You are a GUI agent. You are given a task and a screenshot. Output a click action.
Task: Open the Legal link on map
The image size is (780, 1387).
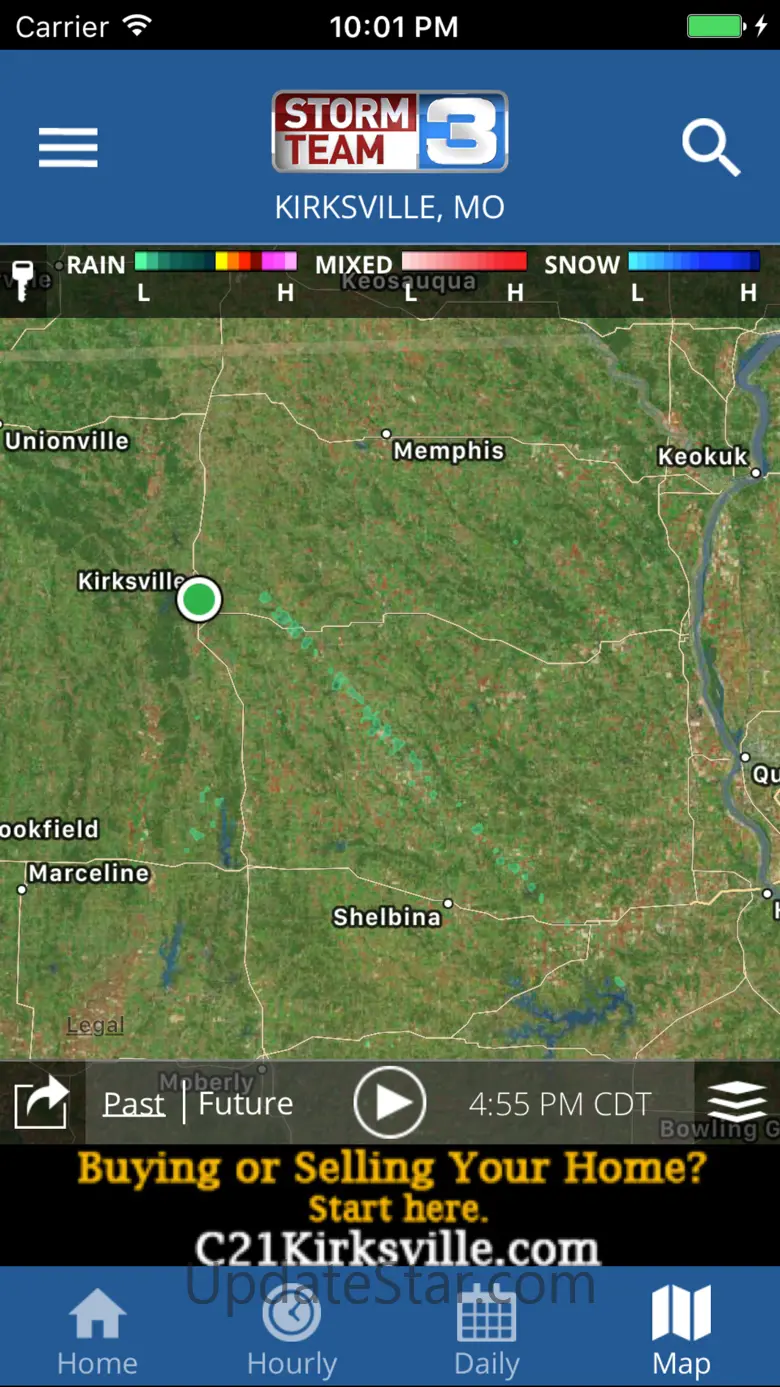pos(95,1025)
